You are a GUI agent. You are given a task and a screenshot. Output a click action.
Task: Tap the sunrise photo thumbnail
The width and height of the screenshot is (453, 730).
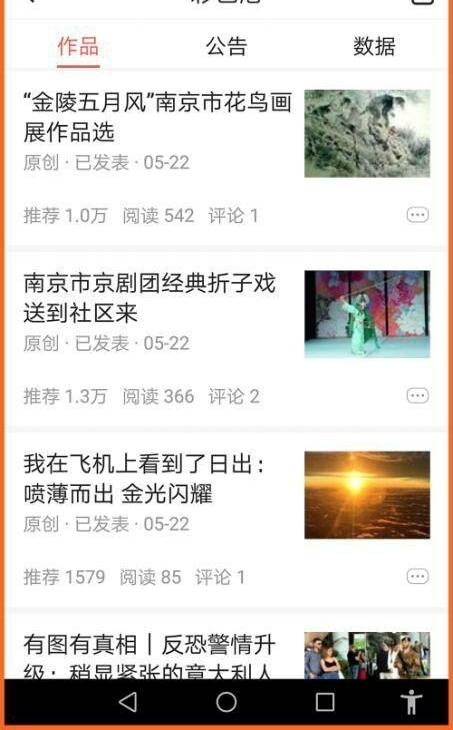pos(367,495)
